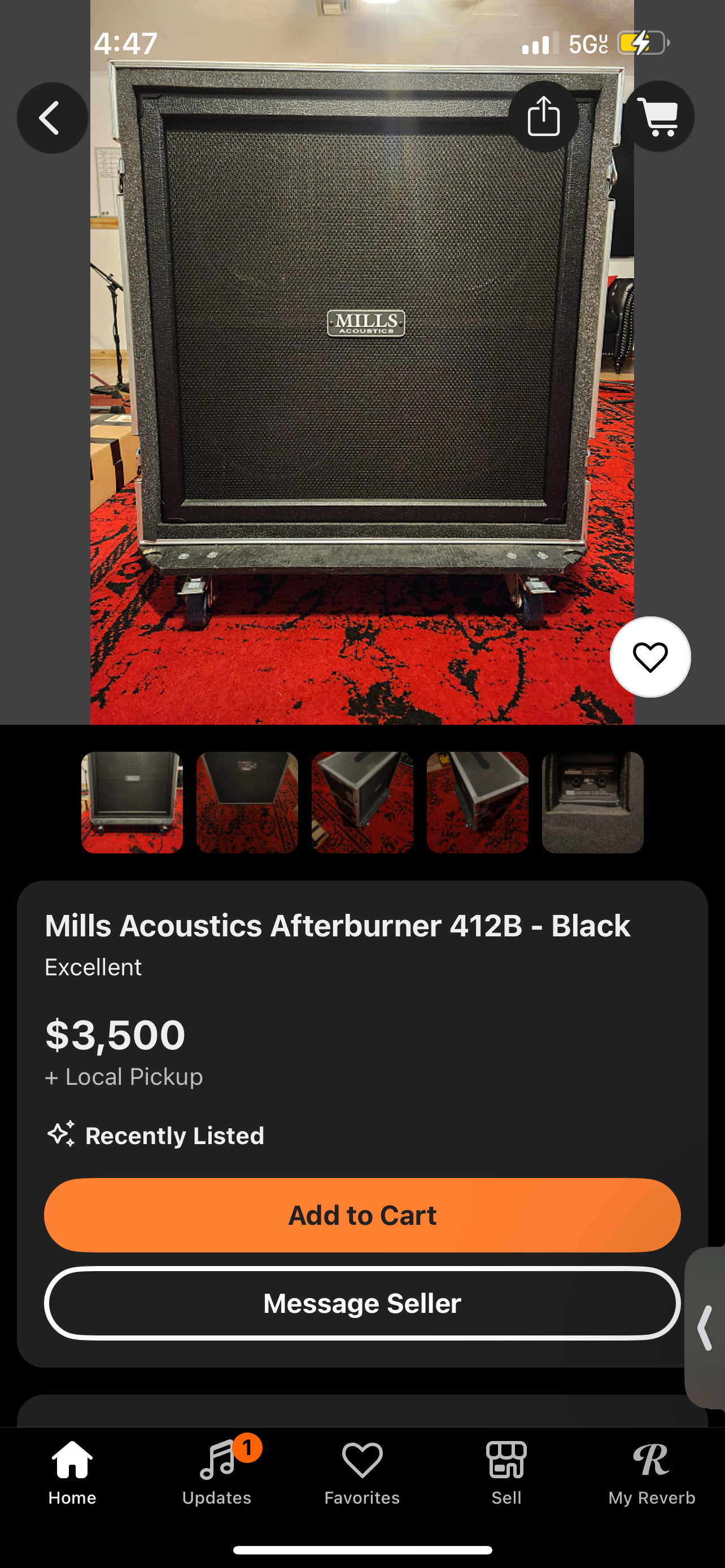The width and height of the screenshot is (725, 1568).
Task: View the second photo thumbnail
Action: click(x=247, y=802)
